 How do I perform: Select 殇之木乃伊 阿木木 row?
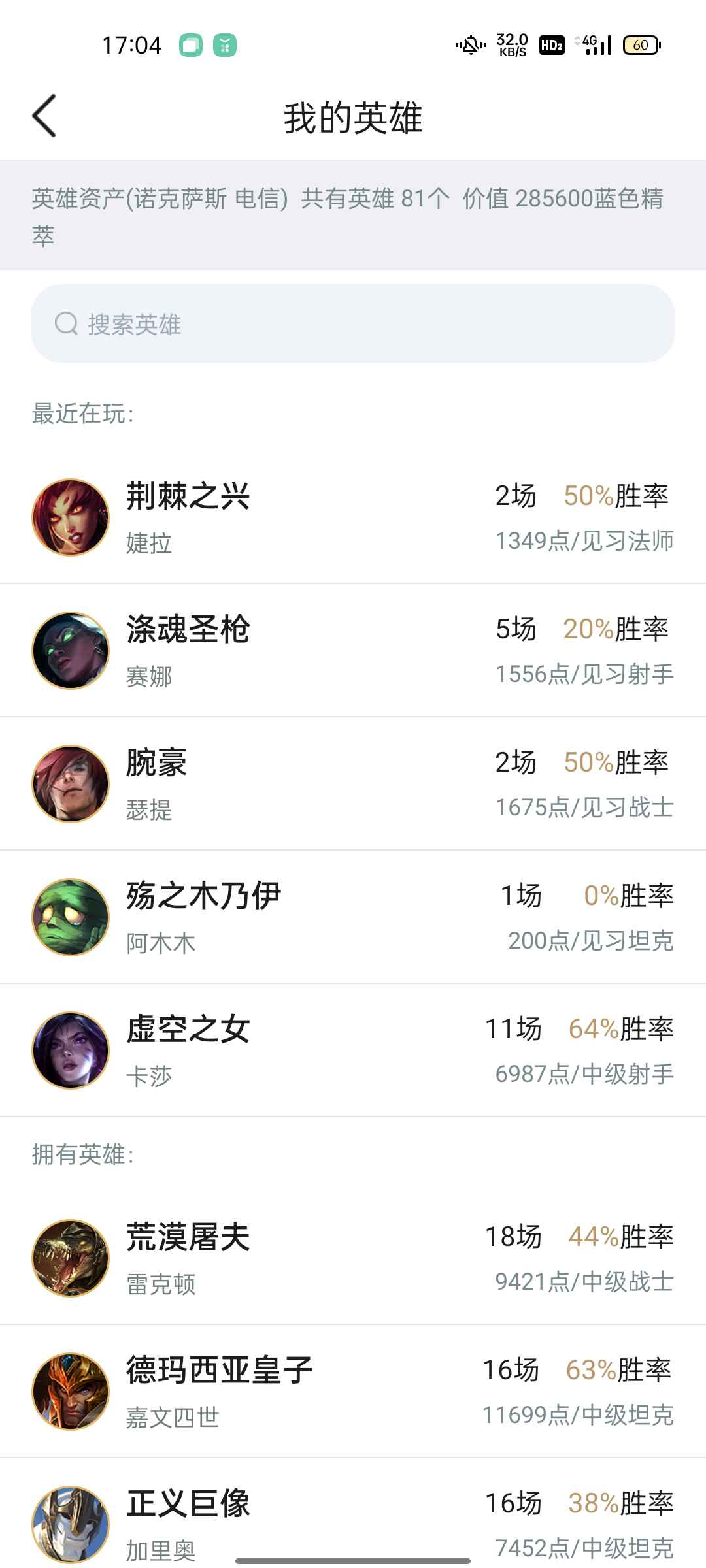[353, 917]
